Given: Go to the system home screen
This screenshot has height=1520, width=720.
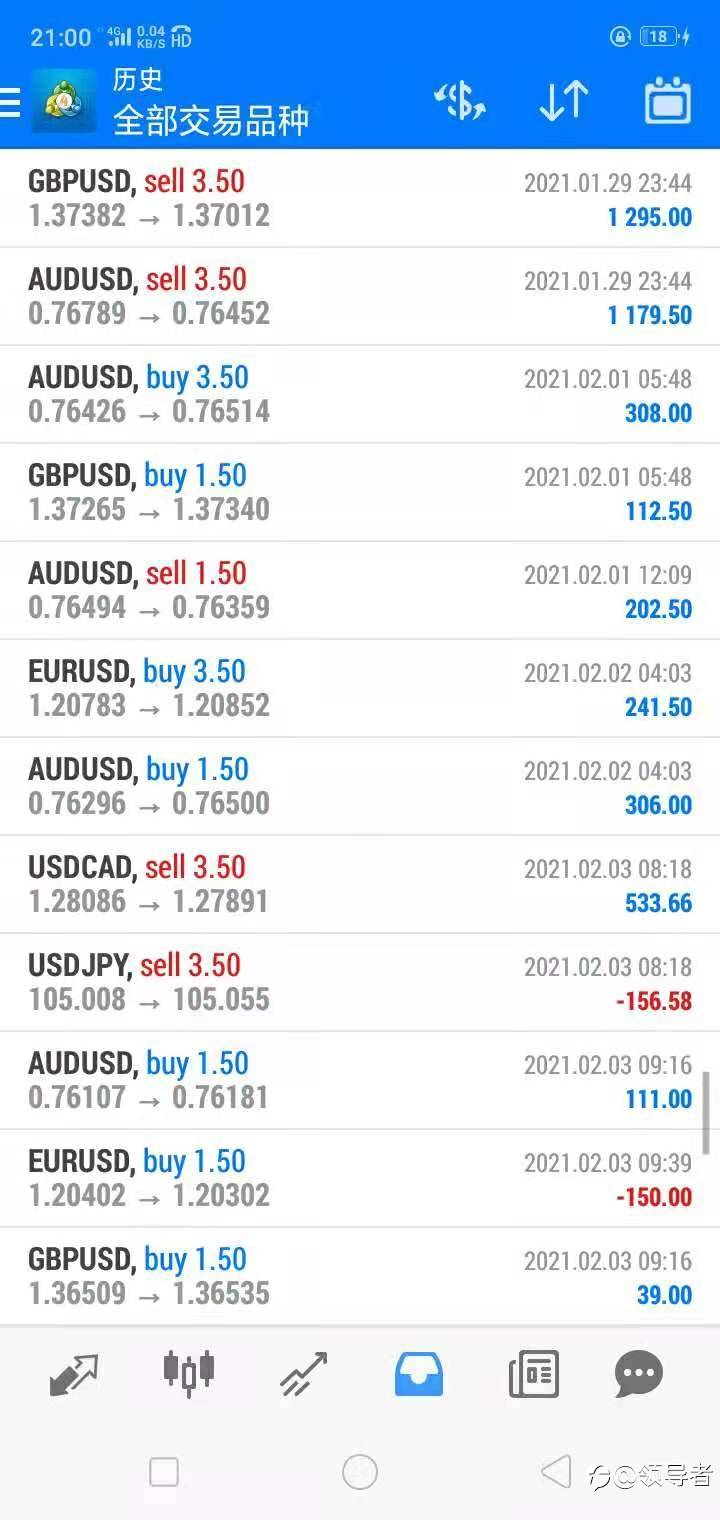Looking at the screenshot, I should pos(360,1472).
